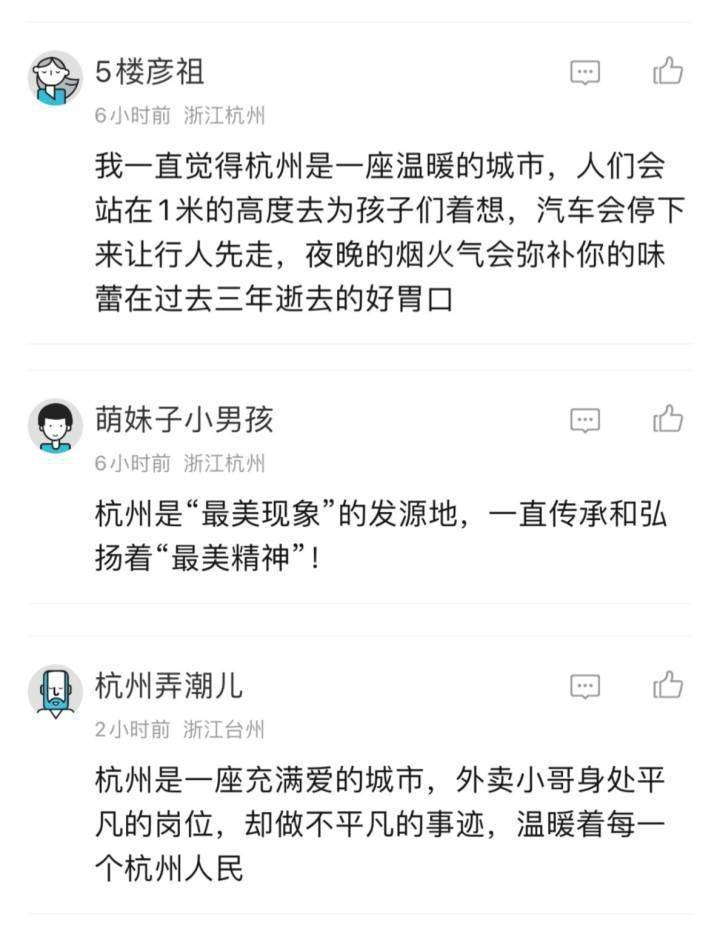This screenshot has height=937, width=720.
Task: Open 杭州弄潮儿's profile avatar
Action: pyautogui.click(x=55, y=691)
